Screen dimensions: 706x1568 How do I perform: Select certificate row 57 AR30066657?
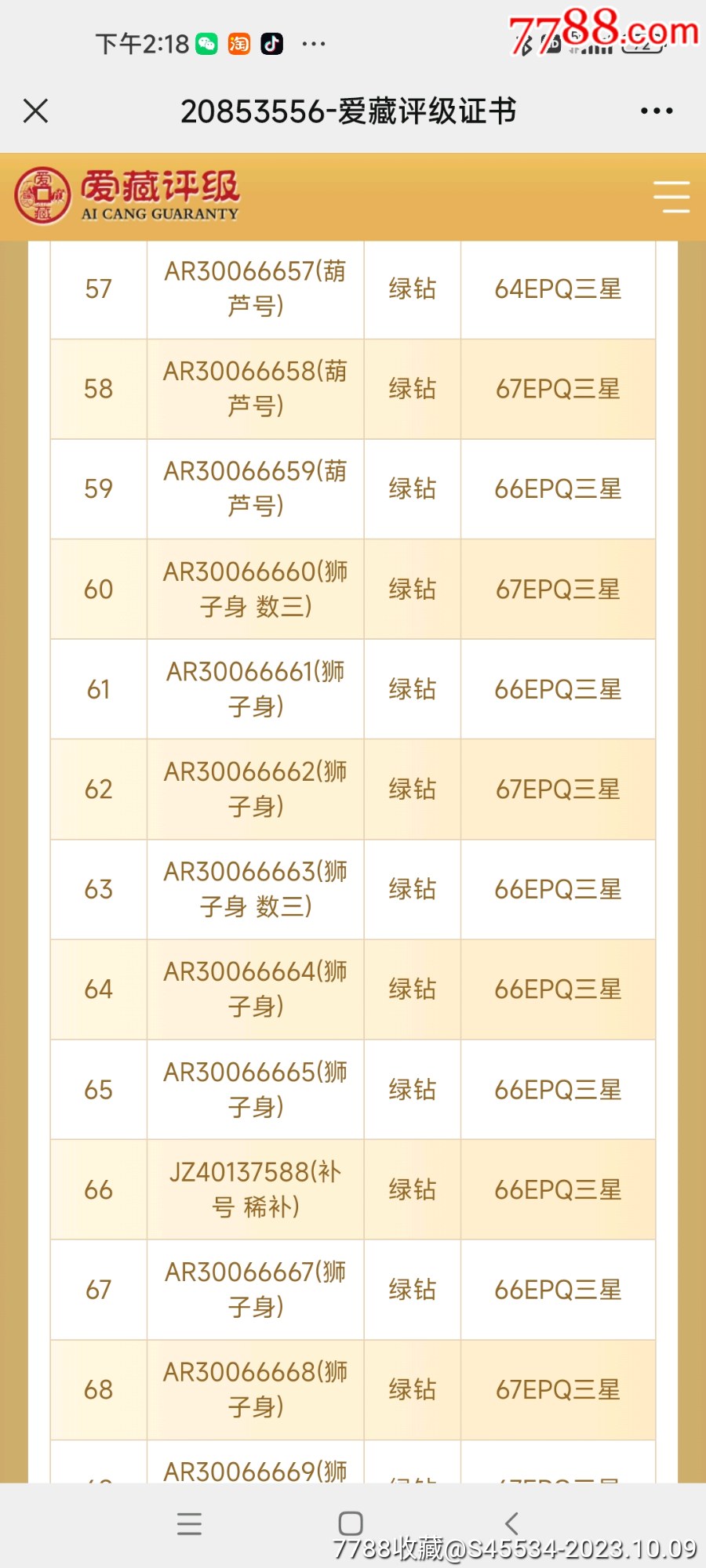(x=254, y=289)
